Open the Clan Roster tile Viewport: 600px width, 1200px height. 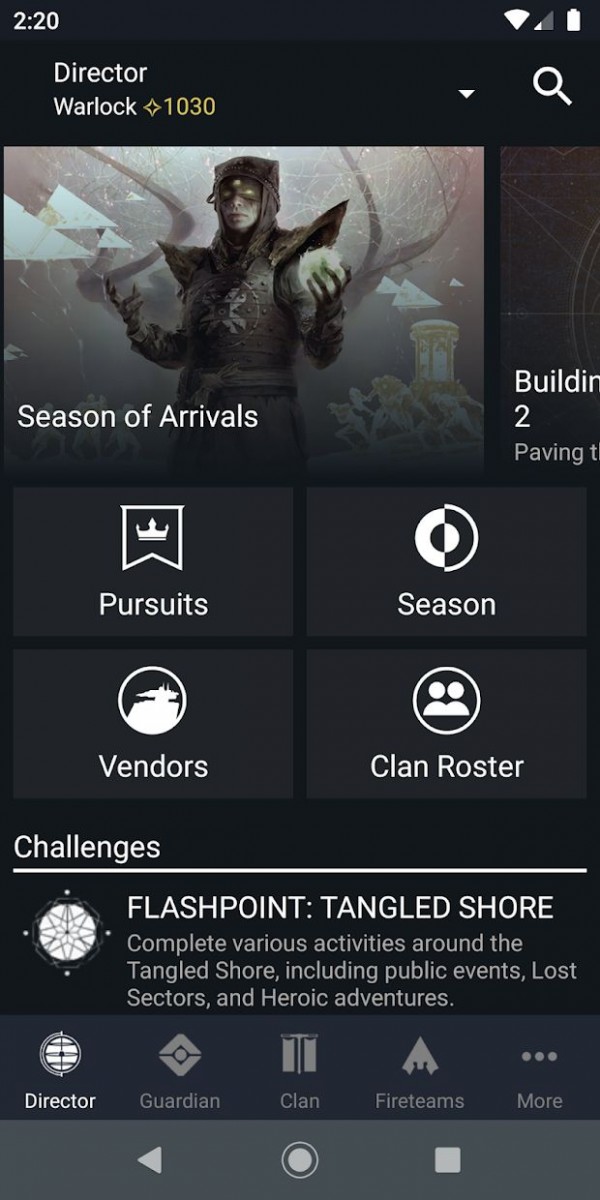(x=446, y=724)
